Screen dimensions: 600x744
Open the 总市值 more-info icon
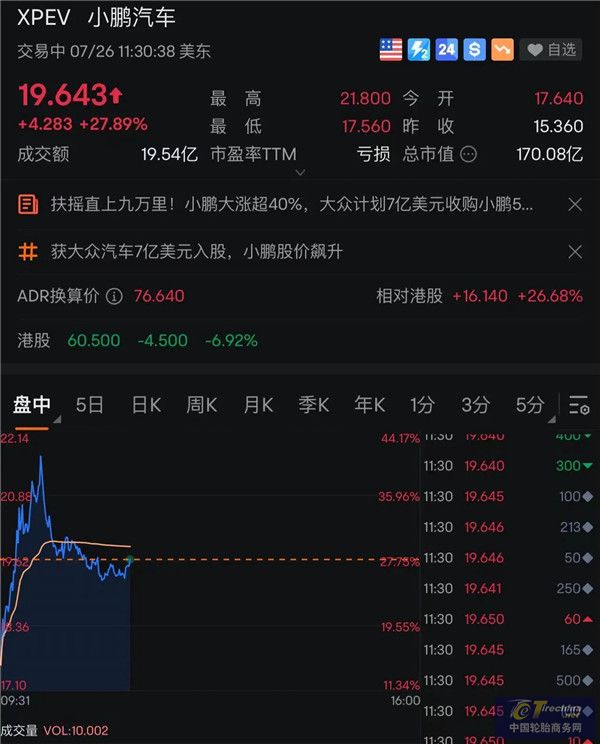(x=468, y=154)
